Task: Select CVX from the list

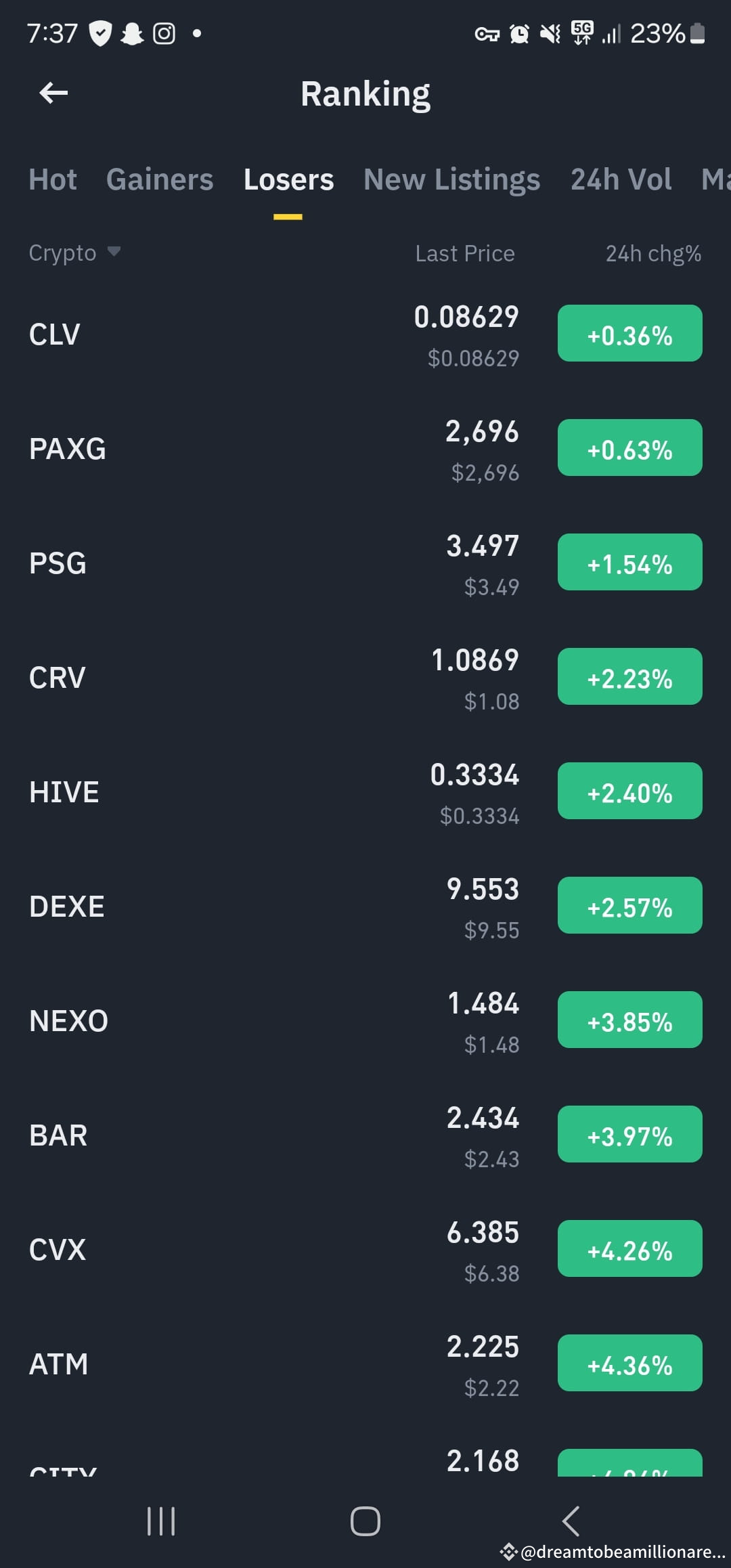Action: (365, 1250)
